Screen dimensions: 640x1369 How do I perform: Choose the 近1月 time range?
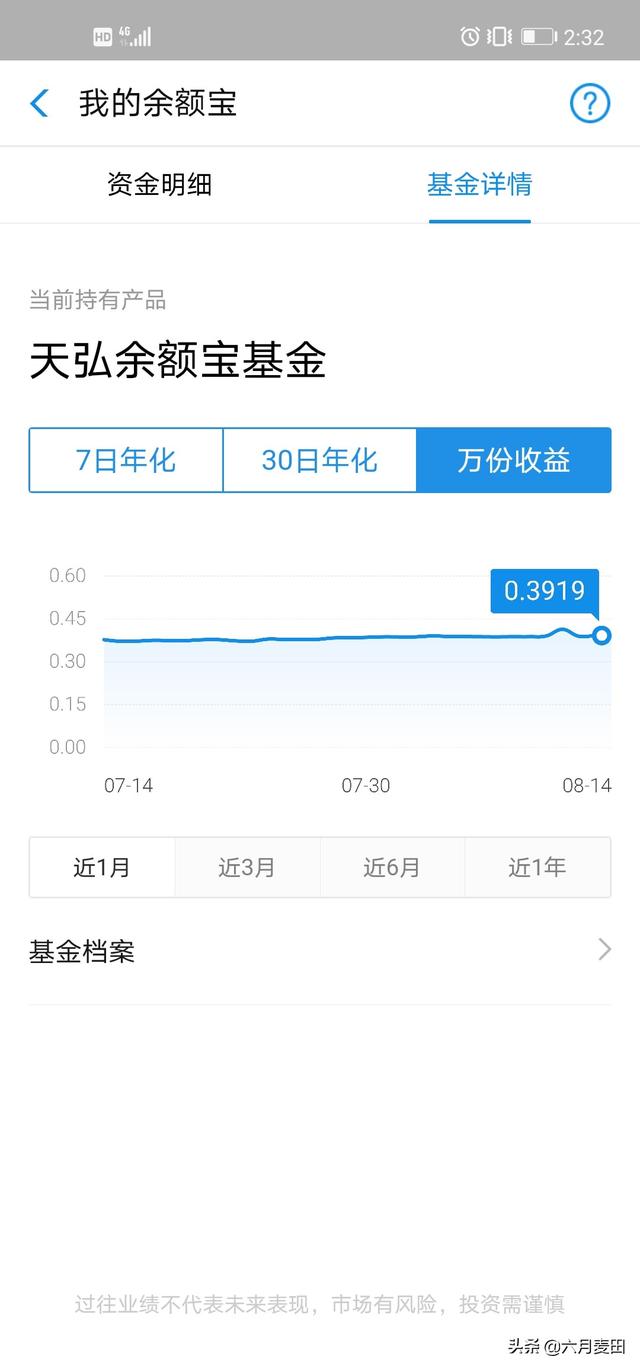[102, 867]
